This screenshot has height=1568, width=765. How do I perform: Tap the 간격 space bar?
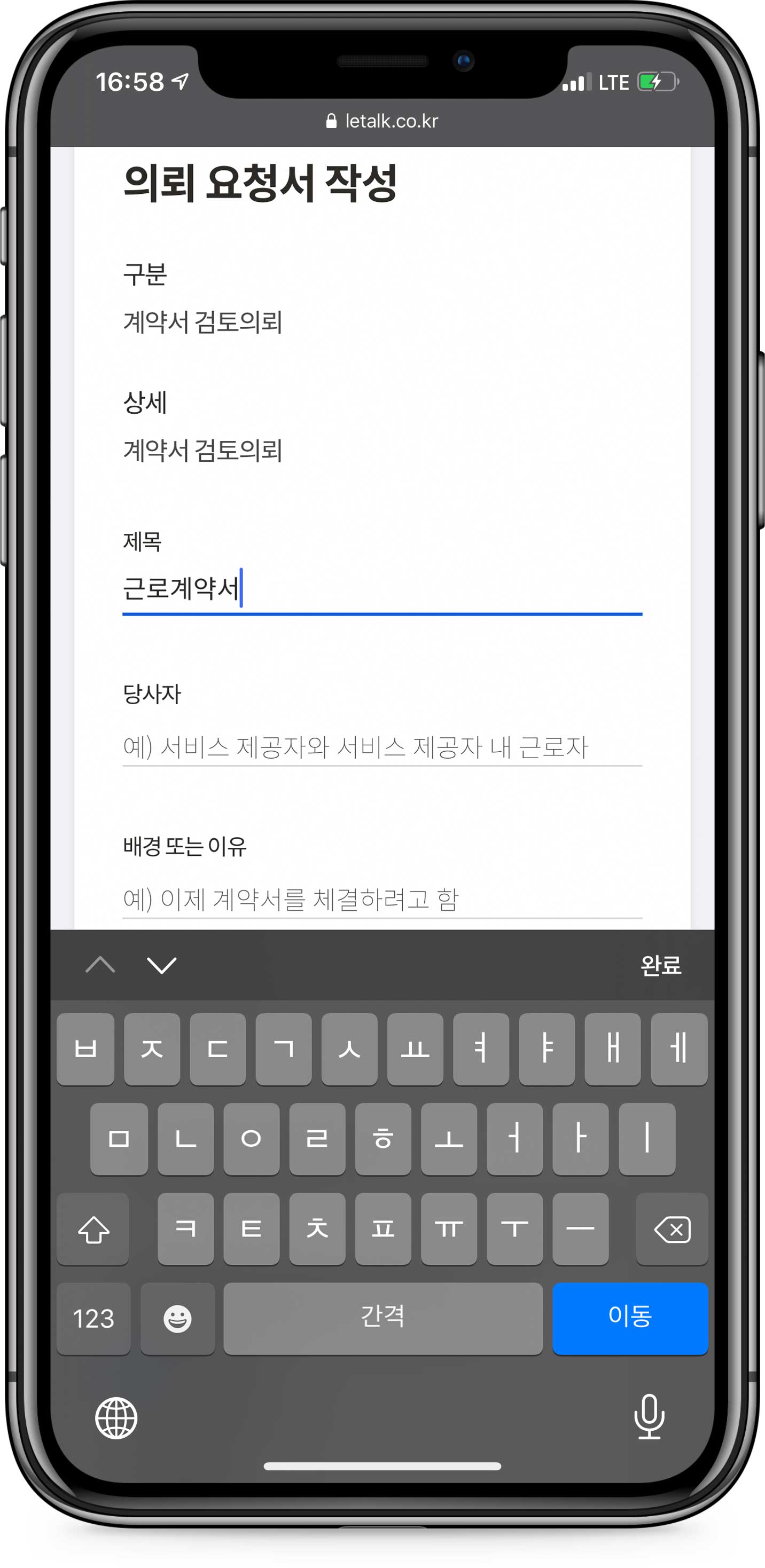click(x=382, y=1318)
